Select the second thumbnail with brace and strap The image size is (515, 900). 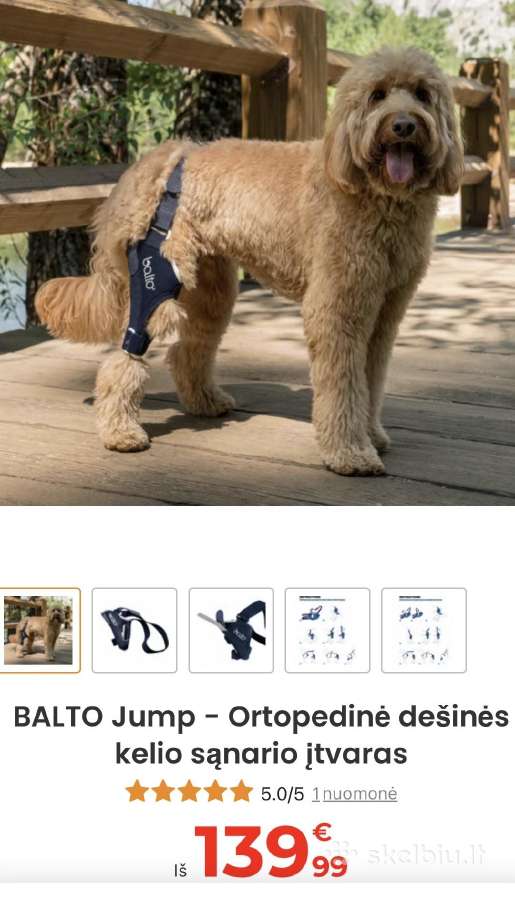134,630
